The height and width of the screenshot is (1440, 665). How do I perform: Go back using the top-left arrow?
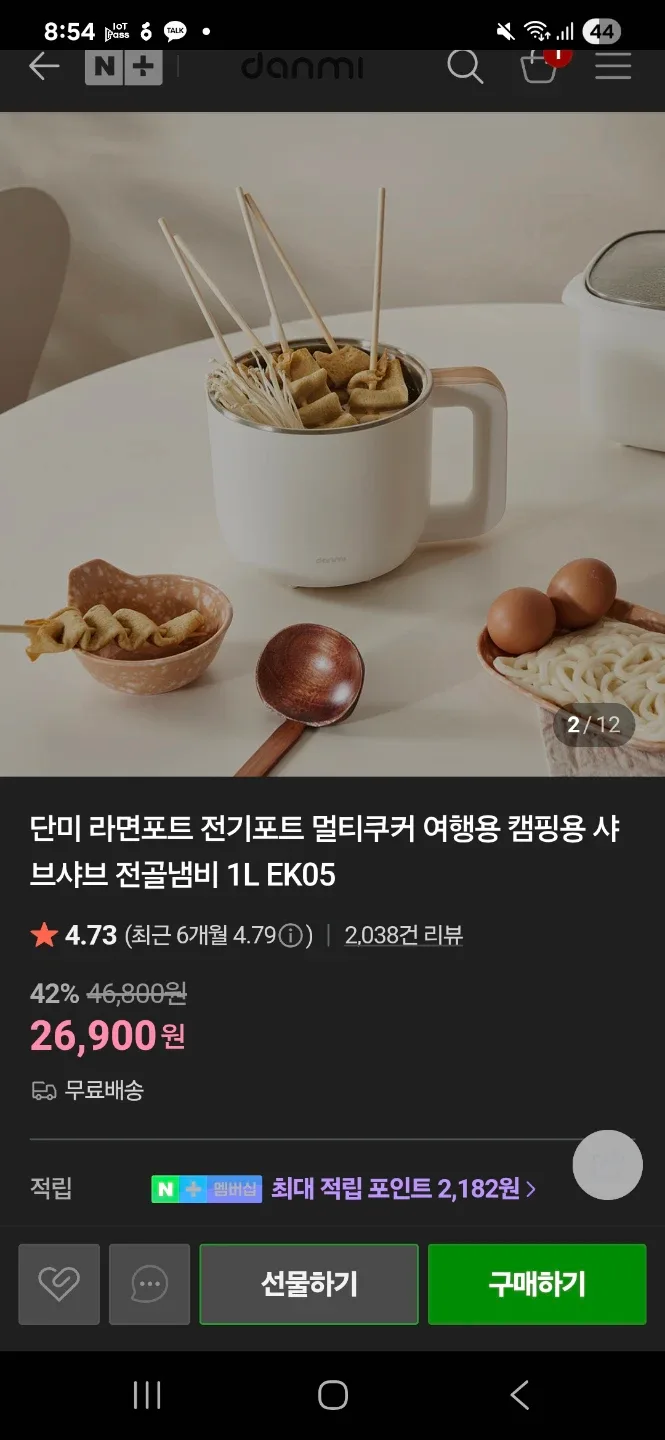[x=44, y=67]
